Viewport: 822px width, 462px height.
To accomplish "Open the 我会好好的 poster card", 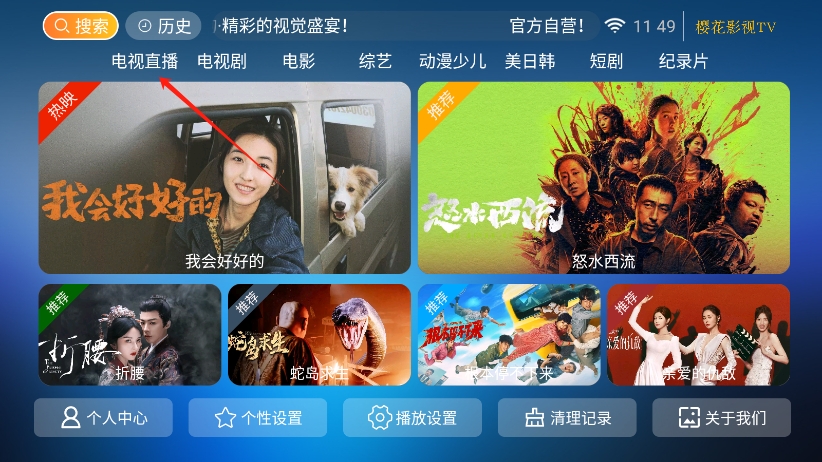I will [x=224, y=177].
